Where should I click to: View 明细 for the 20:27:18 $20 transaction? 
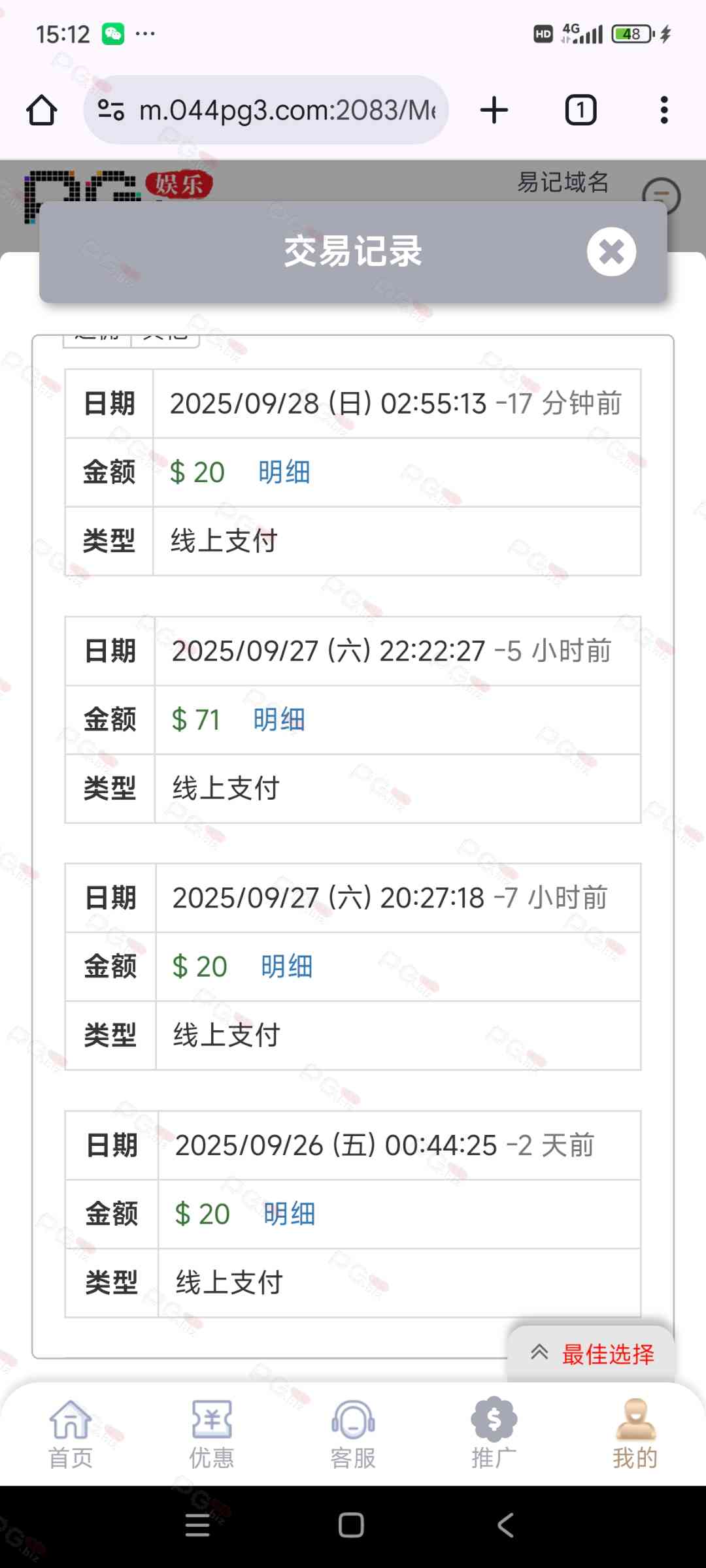tap(286, 967)
